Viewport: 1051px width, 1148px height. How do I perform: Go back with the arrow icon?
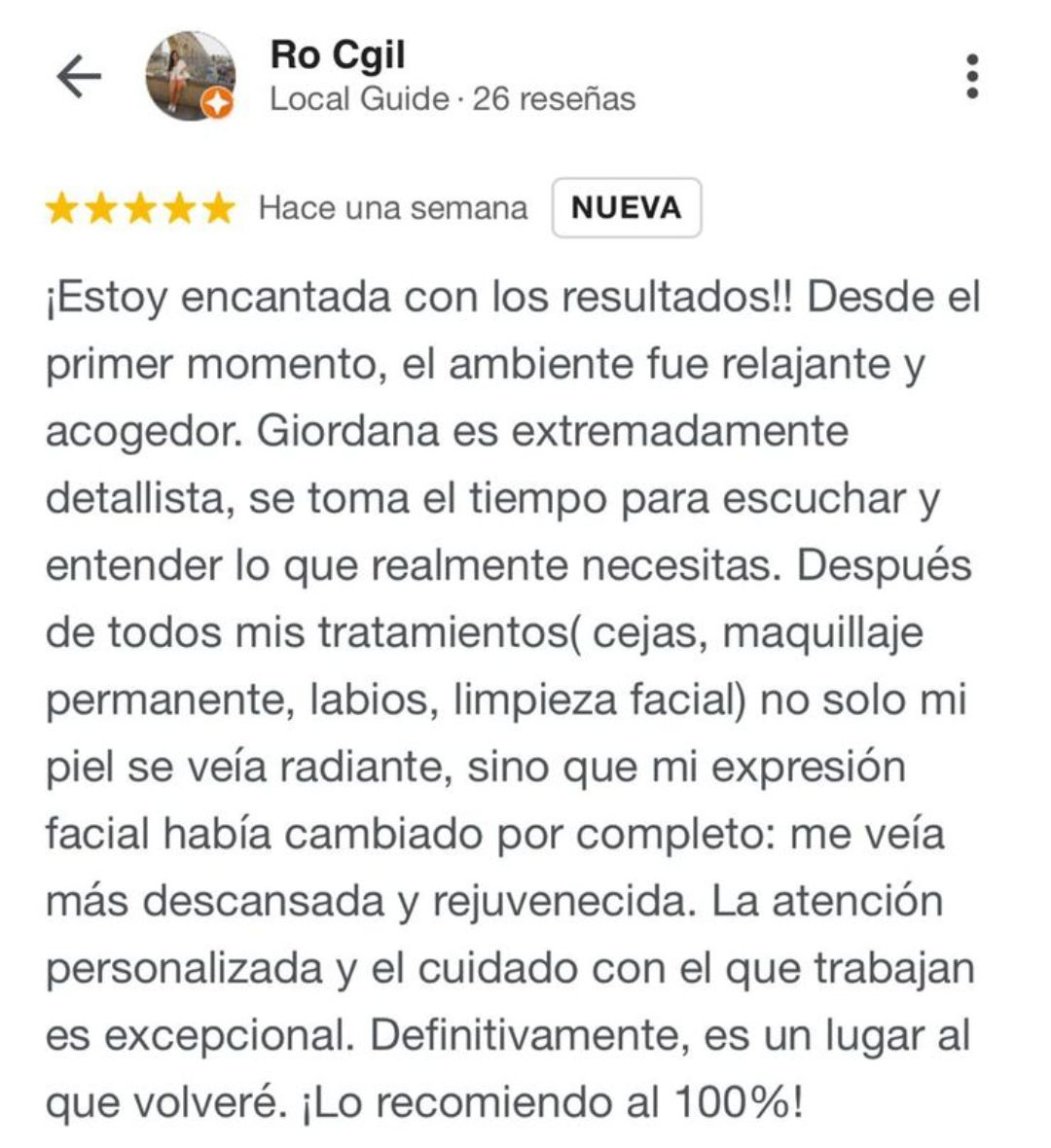(x=79, y=77)
